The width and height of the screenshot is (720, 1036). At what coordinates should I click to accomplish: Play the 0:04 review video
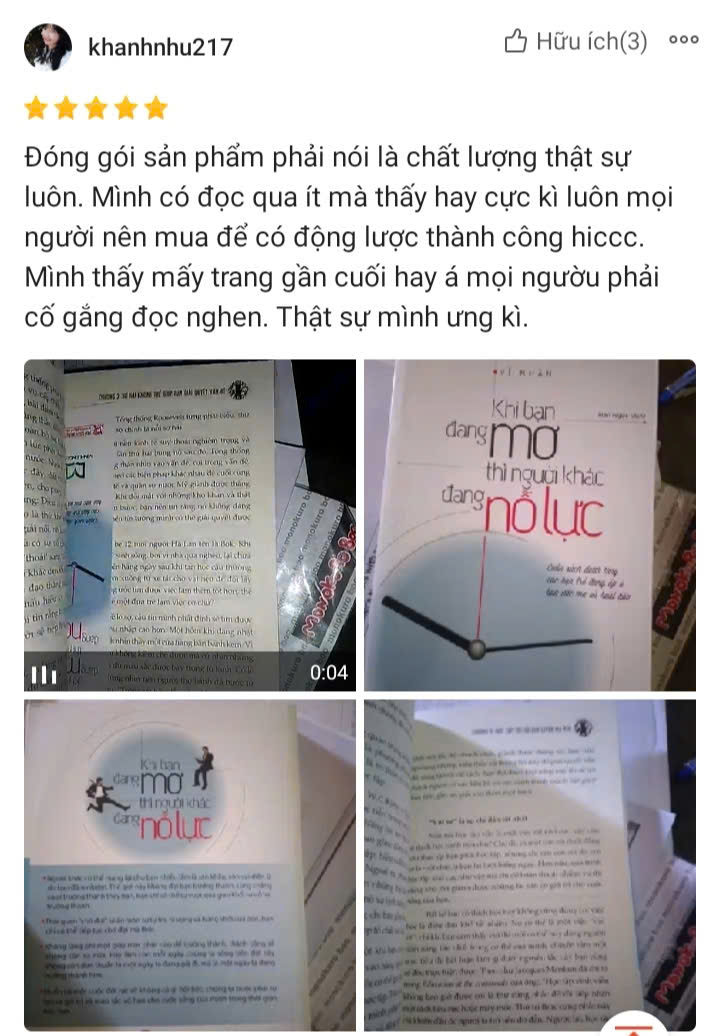point(190,525)
